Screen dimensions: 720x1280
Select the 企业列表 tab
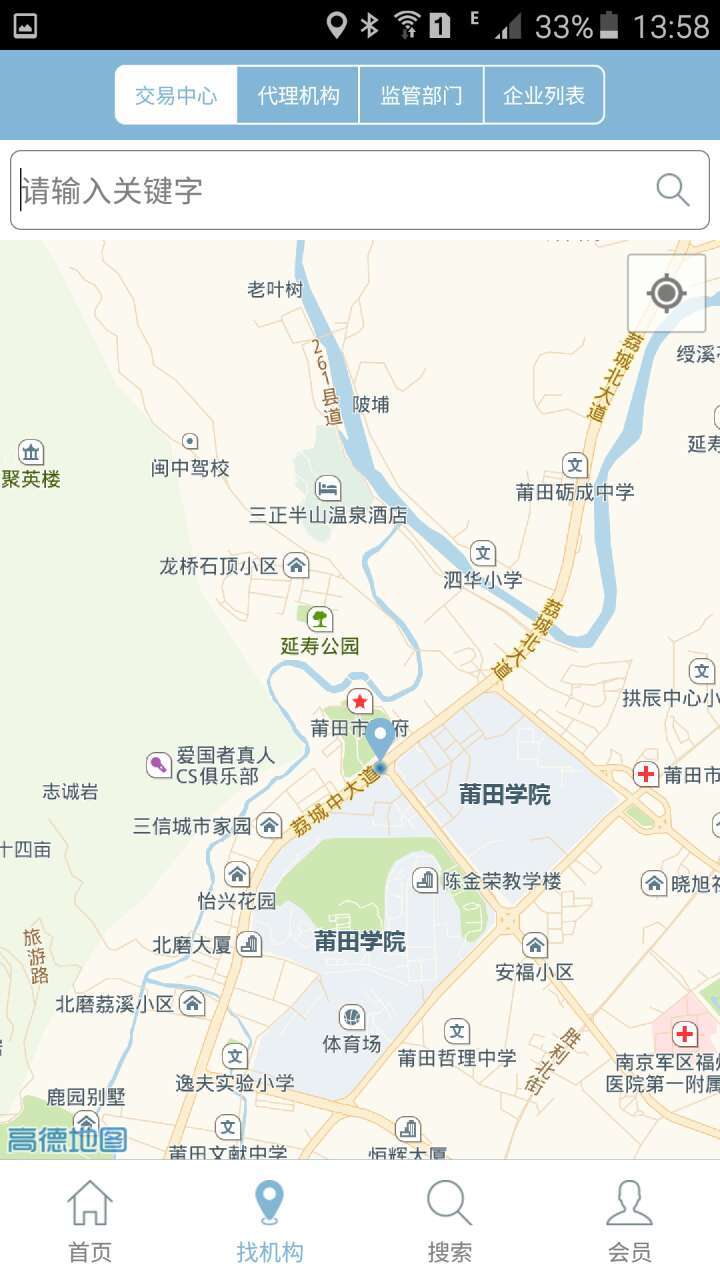(x=545, y=94)
